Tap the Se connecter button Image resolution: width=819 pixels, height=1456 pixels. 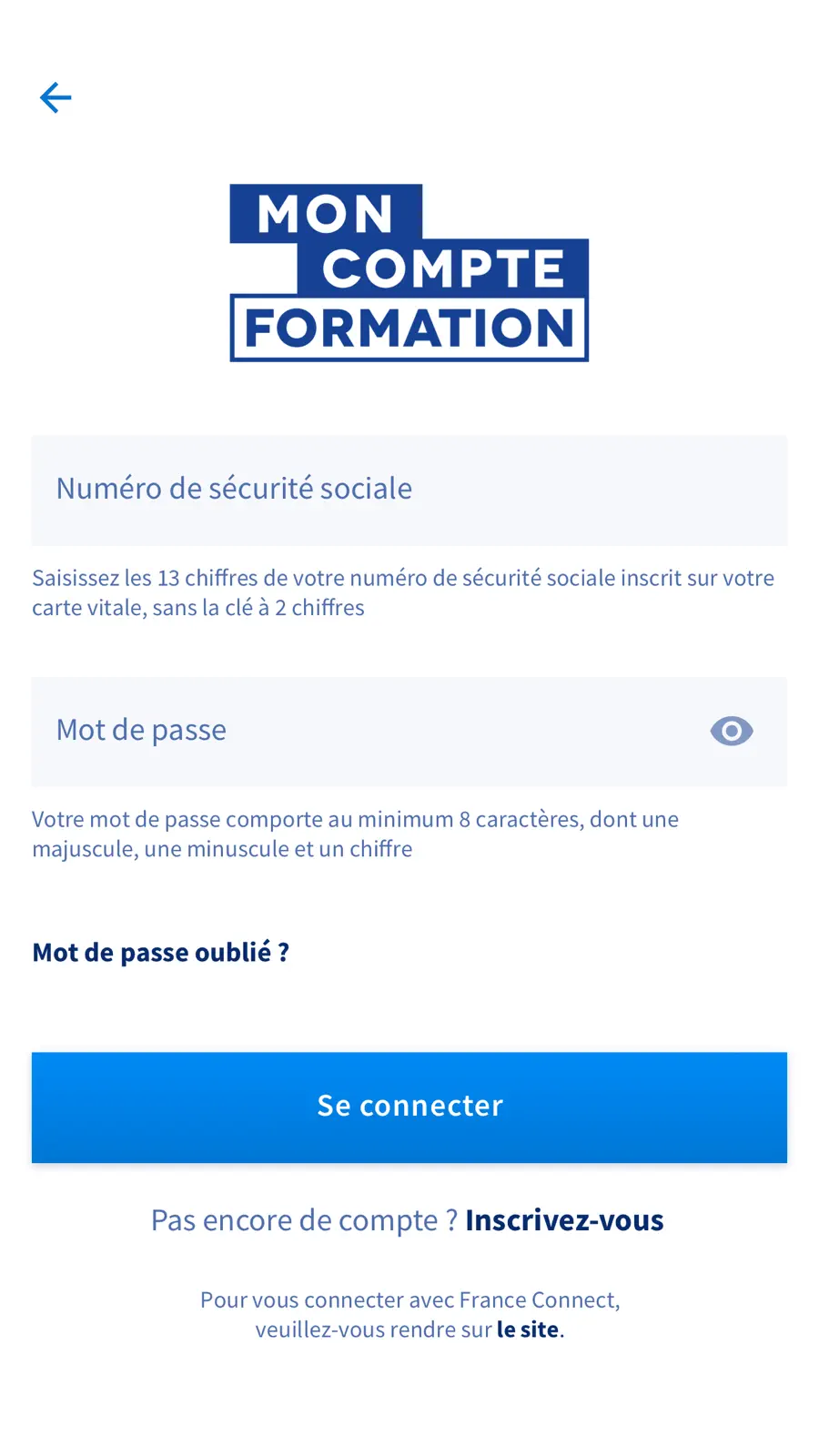click(x=409, y=1107)
